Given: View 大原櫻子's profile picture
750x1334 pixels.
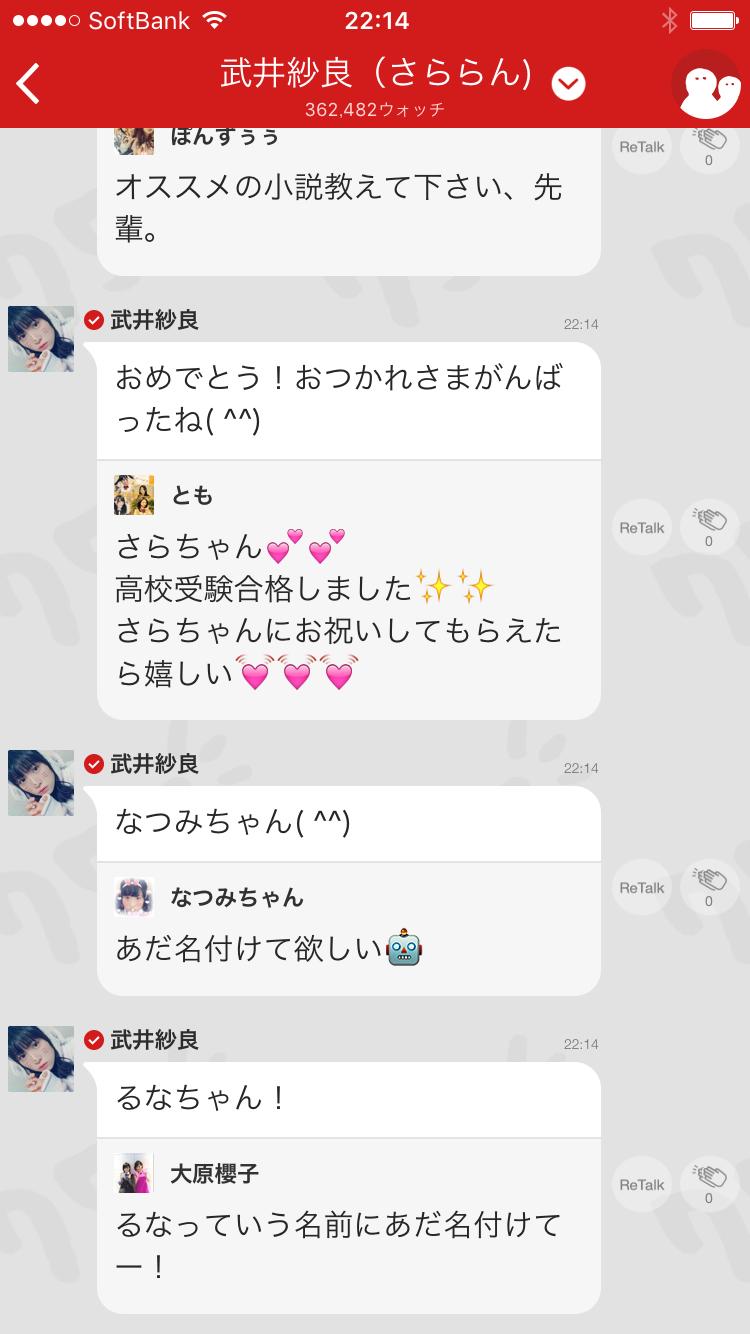Looking at the screenshot, I should (x=134, y=1173).
